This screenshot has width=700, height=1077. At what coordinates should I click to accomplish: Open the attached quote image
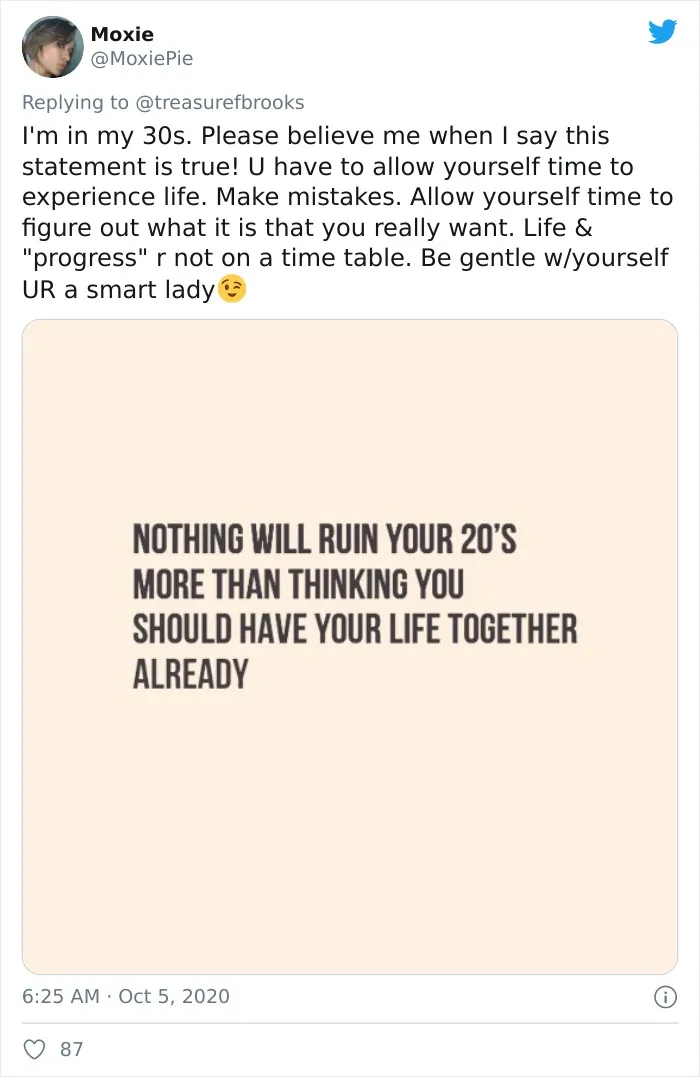point(350,646)
